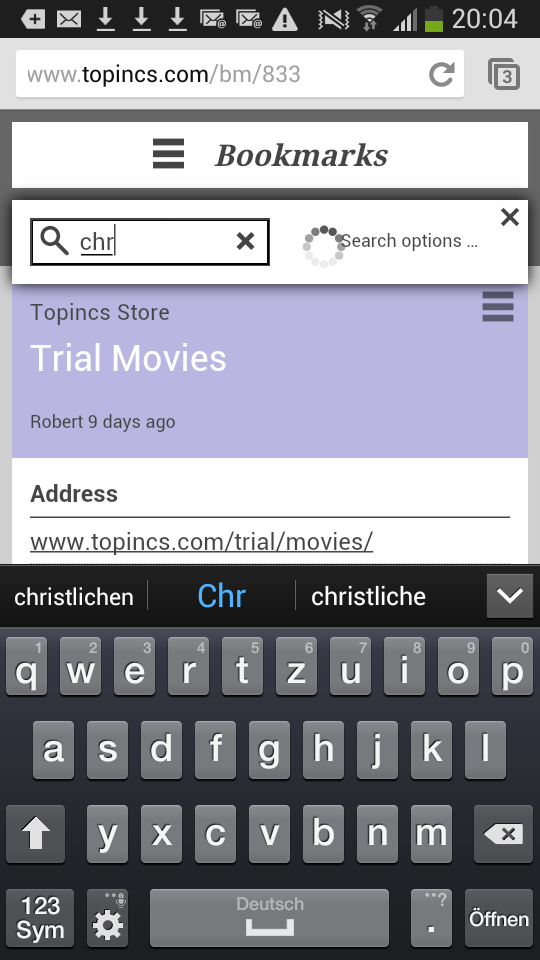Hit the backspace key

tap(503, 834)
